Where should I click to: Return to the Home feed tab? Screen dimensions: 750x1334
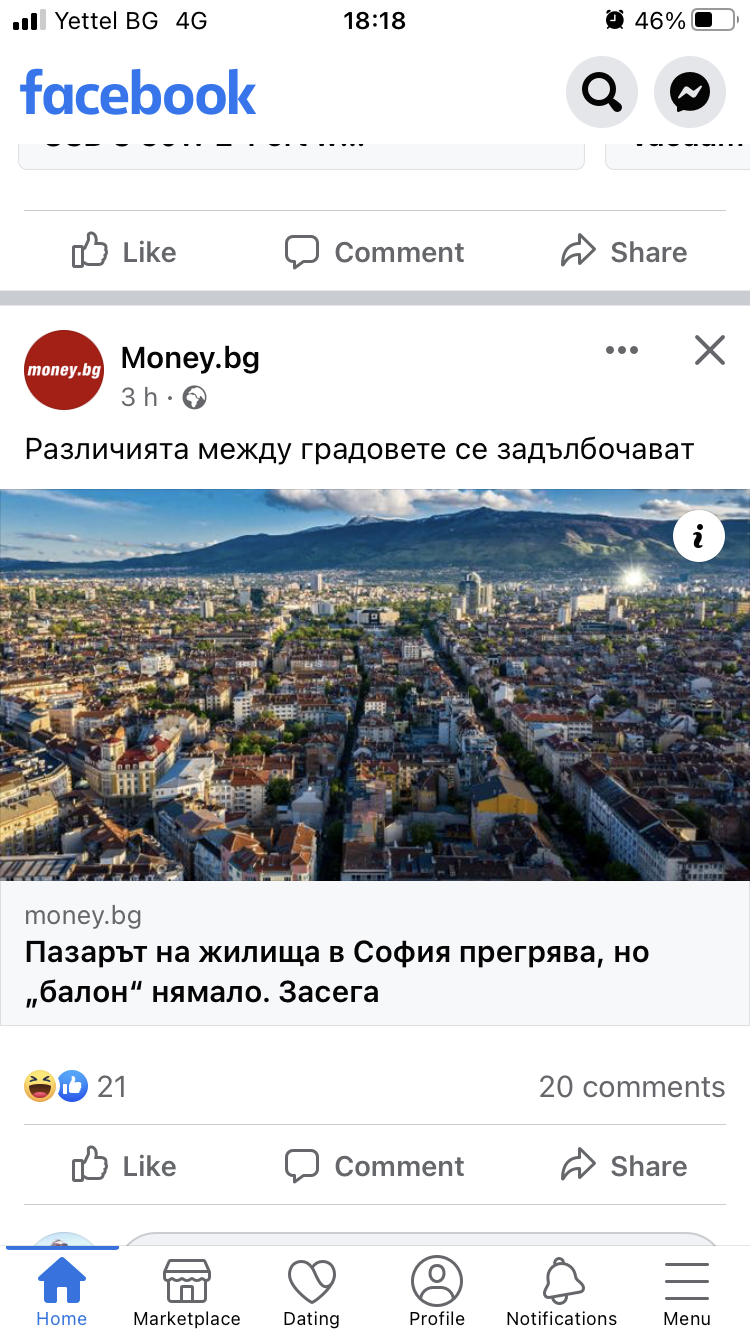[x=62, y=1293]
